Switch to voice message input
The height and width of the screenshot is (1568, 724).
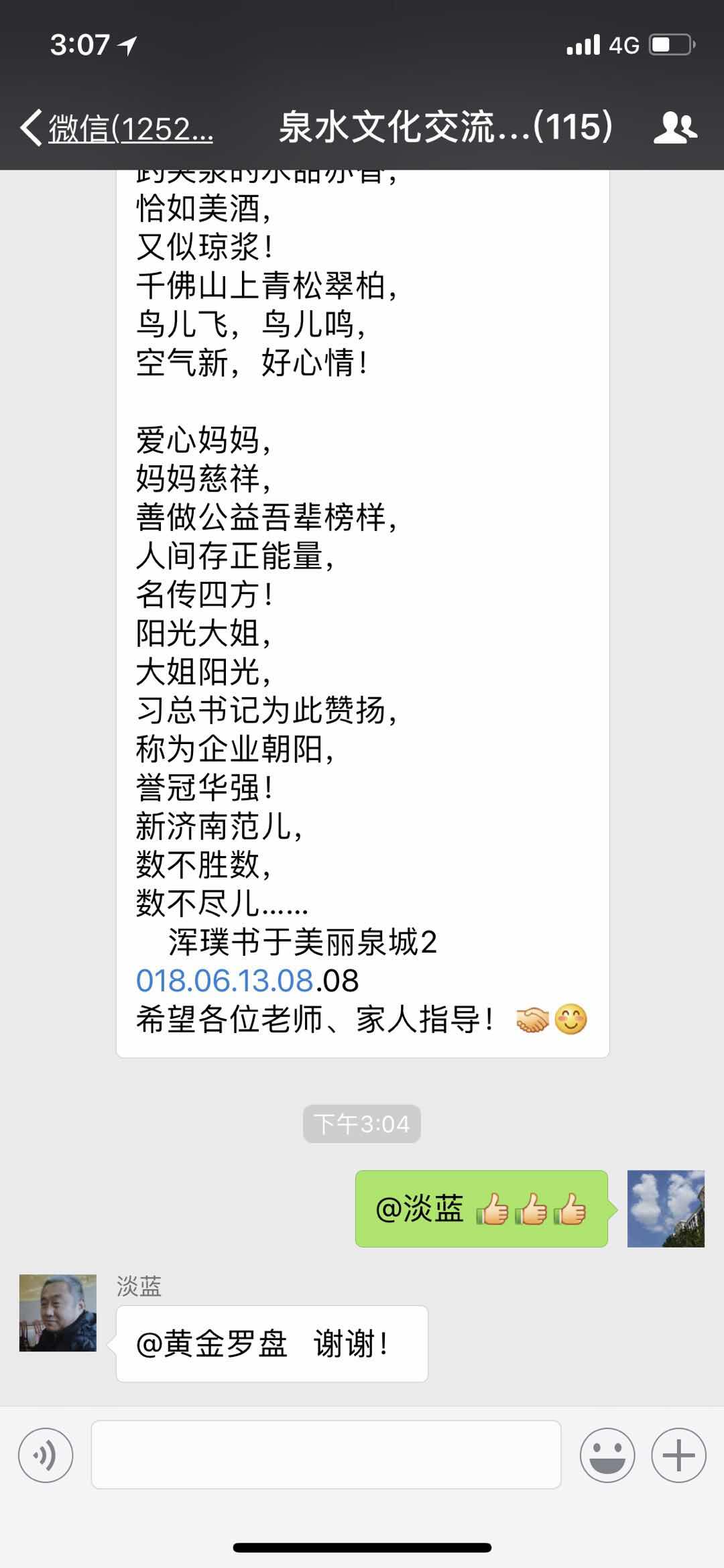[46, 1455]
